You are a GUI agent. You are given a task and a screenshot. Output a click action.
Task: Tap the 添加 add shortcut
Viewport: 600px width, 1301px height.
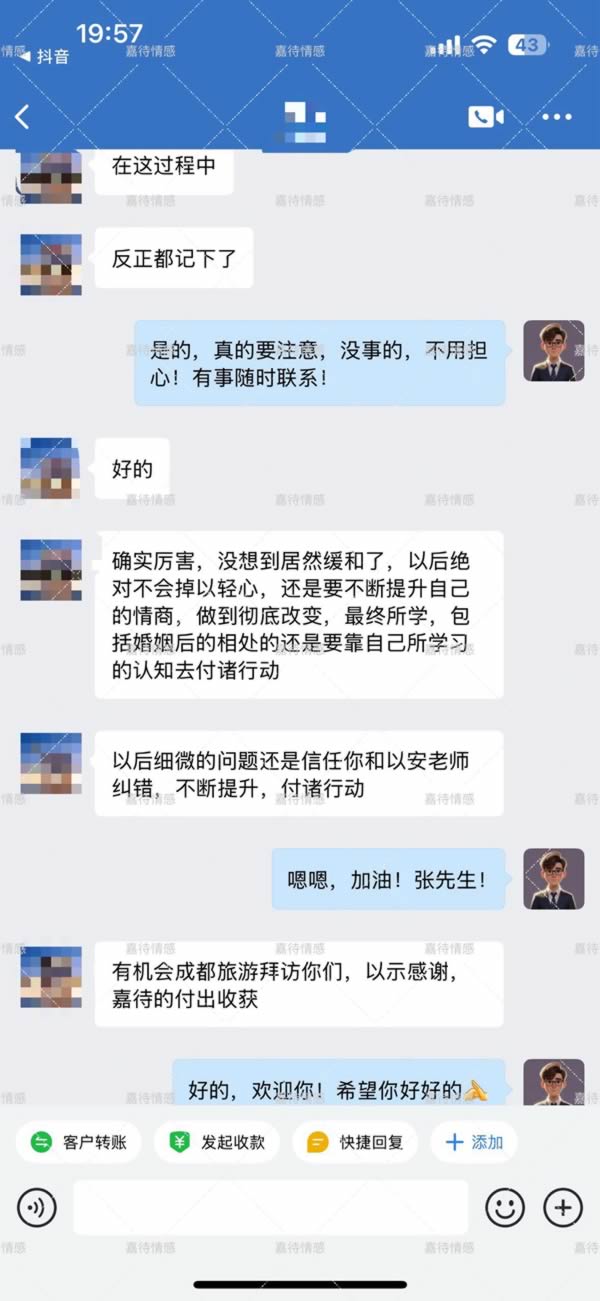[x=474, y=1142]
